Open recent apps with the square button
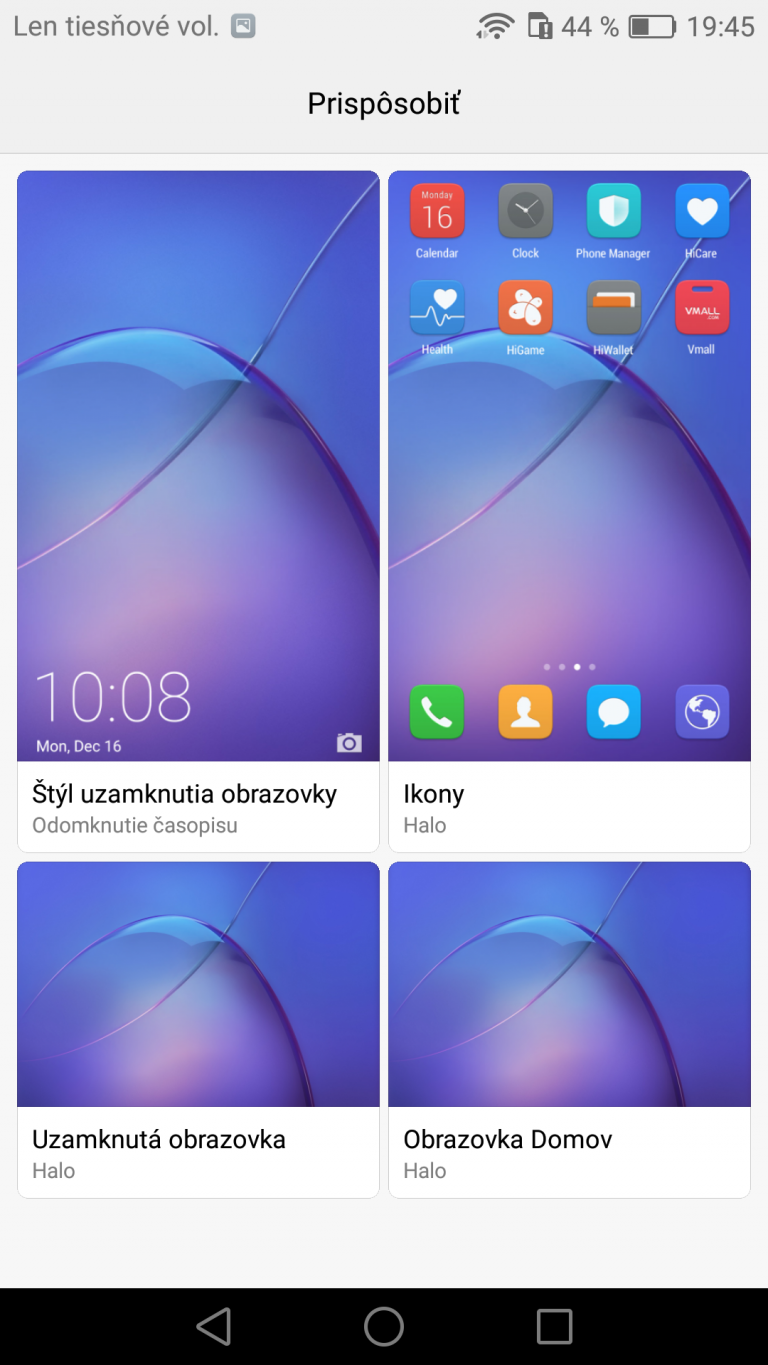 [x=554, y=1327]
